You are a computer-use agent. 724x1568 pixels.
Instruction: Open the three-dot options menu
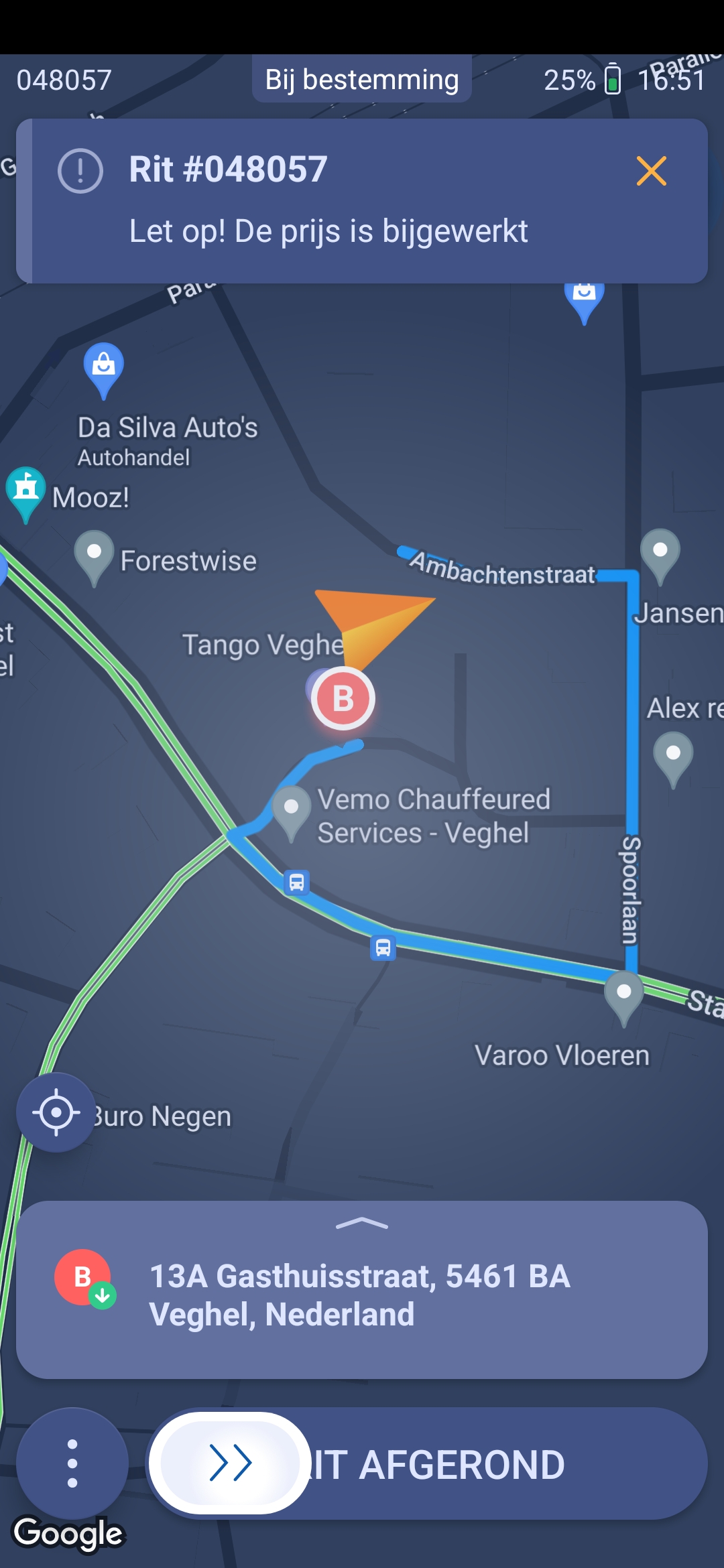point(72,1463)
